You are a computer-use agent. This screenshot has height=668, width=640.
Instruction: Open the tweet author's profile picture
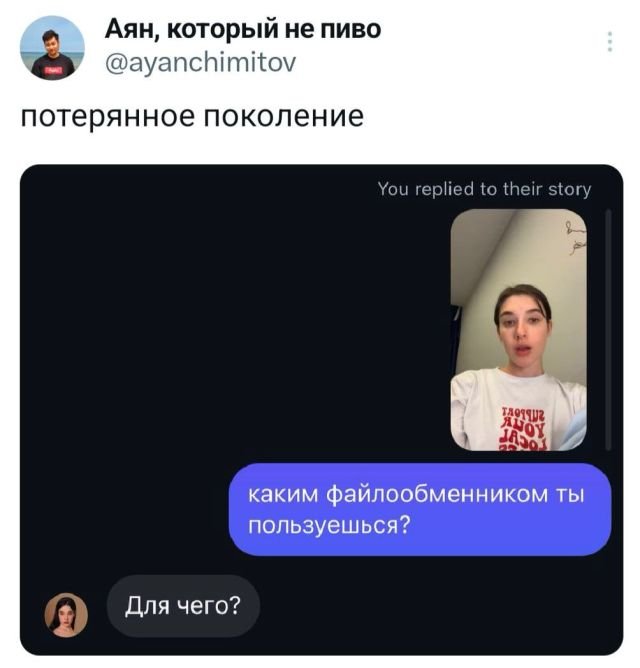point(56,48)
